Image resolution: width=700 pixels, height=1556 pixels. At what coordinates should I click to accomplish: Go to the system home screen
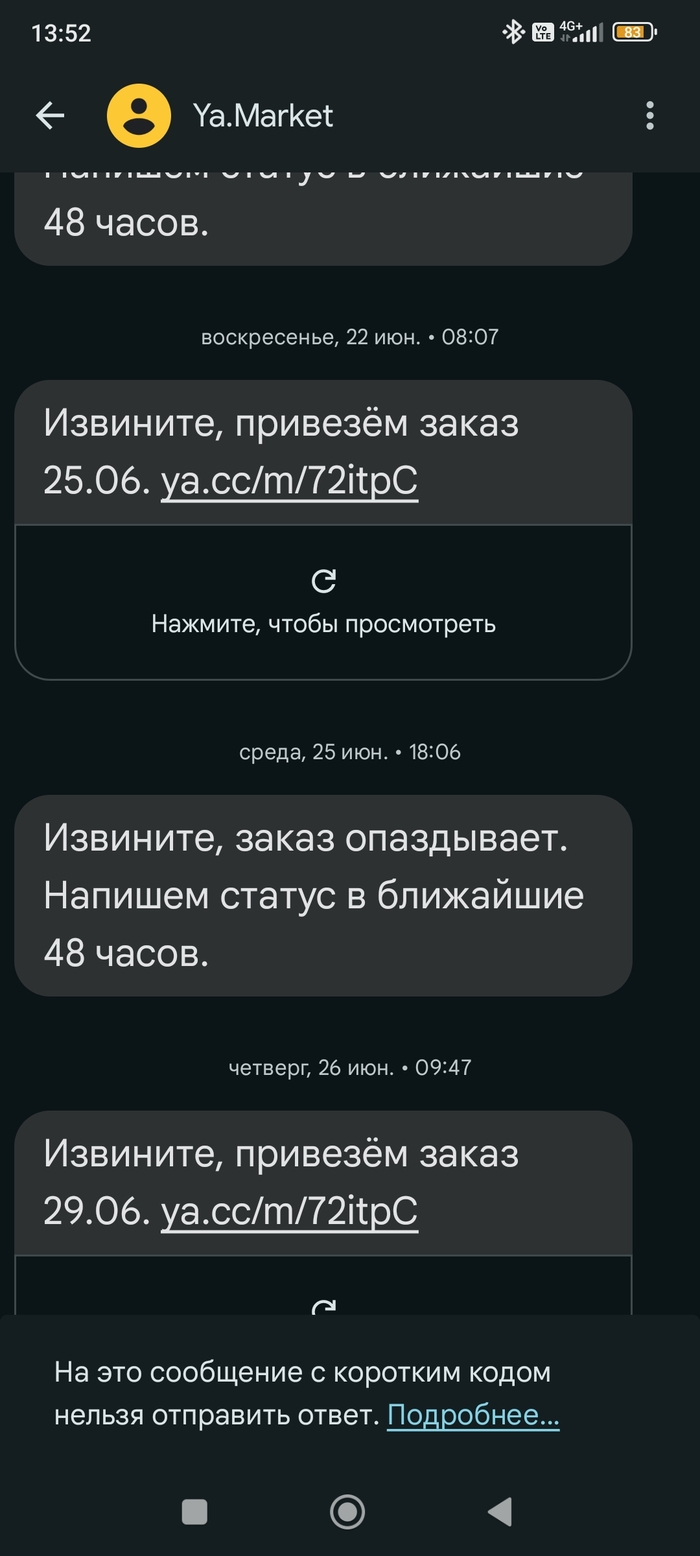click(347, 1511)
